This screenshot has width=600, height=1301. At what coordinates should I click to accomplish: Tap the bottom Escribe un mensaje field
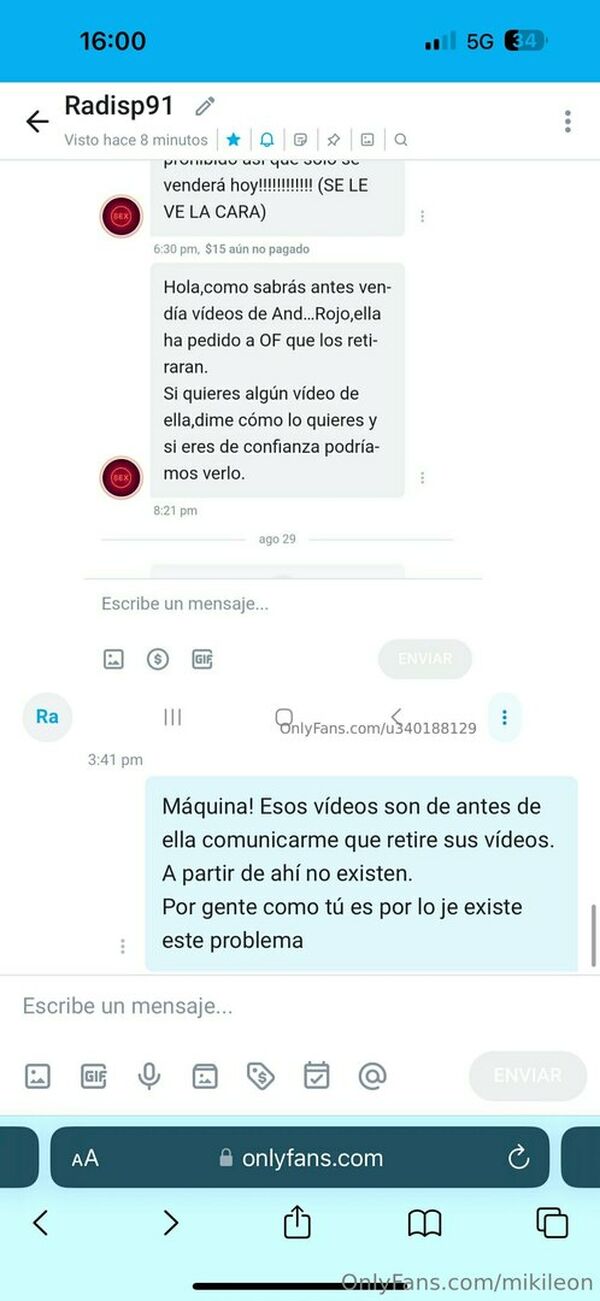(250, 1006)
